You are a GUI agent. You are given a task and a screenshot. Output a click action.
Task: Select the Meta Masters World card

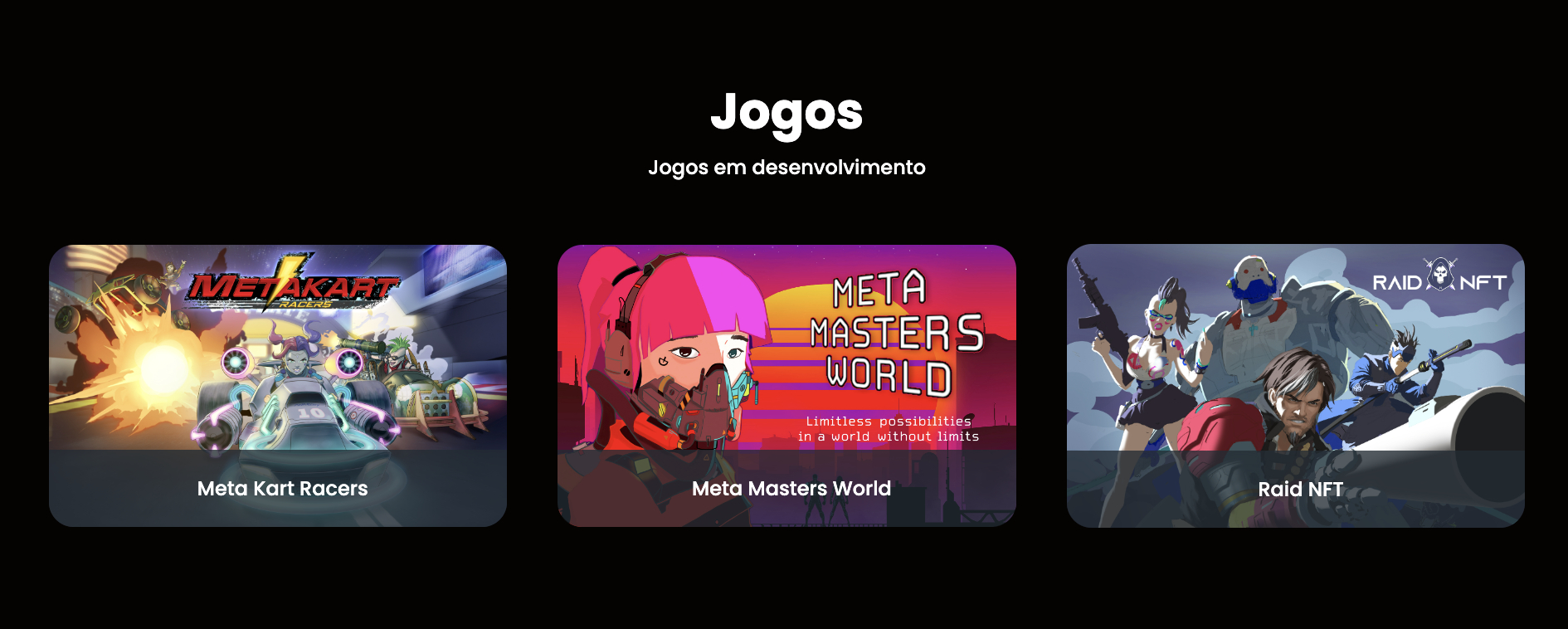pos(786,386)
